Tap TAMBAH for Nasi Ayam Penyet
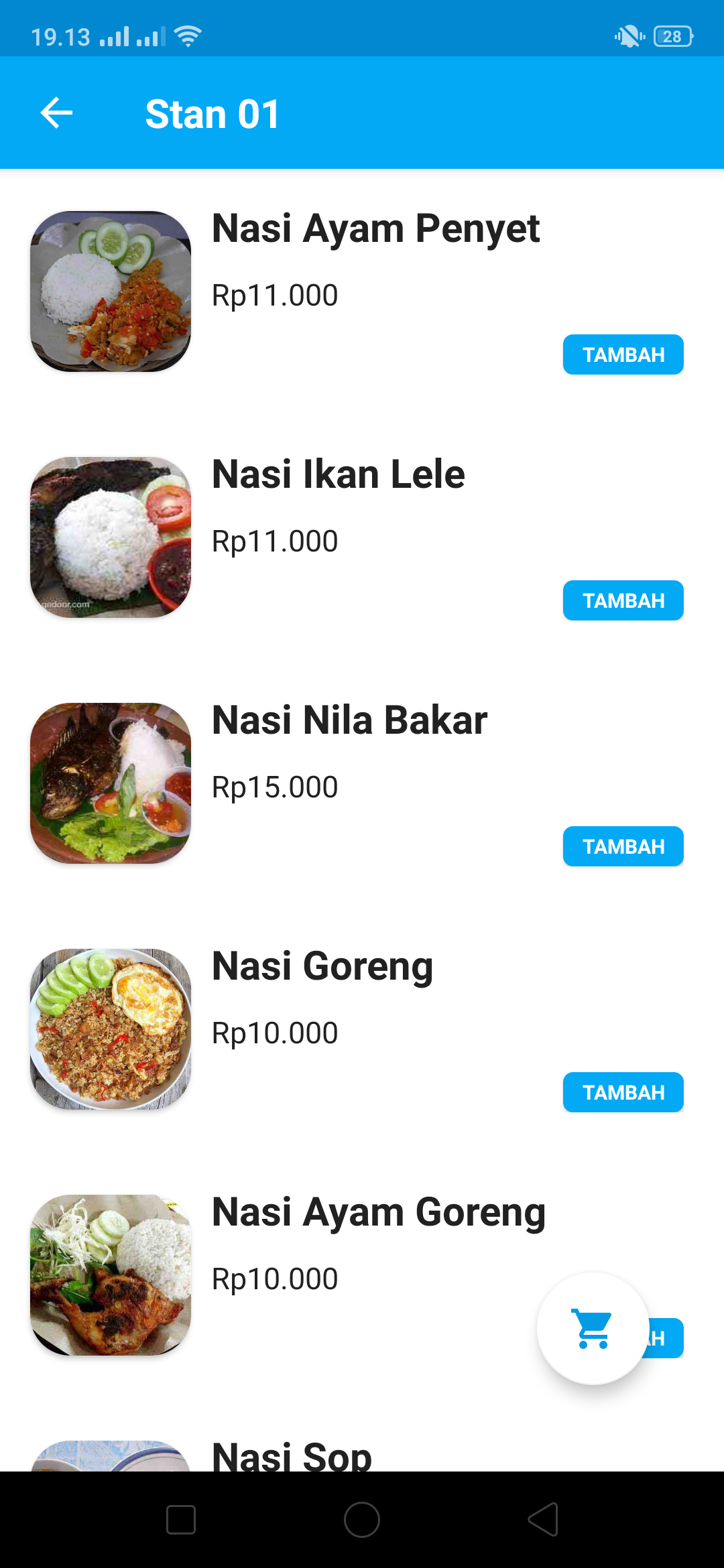The width and height of the screenshot is (724, 1568). click(623, 354)
